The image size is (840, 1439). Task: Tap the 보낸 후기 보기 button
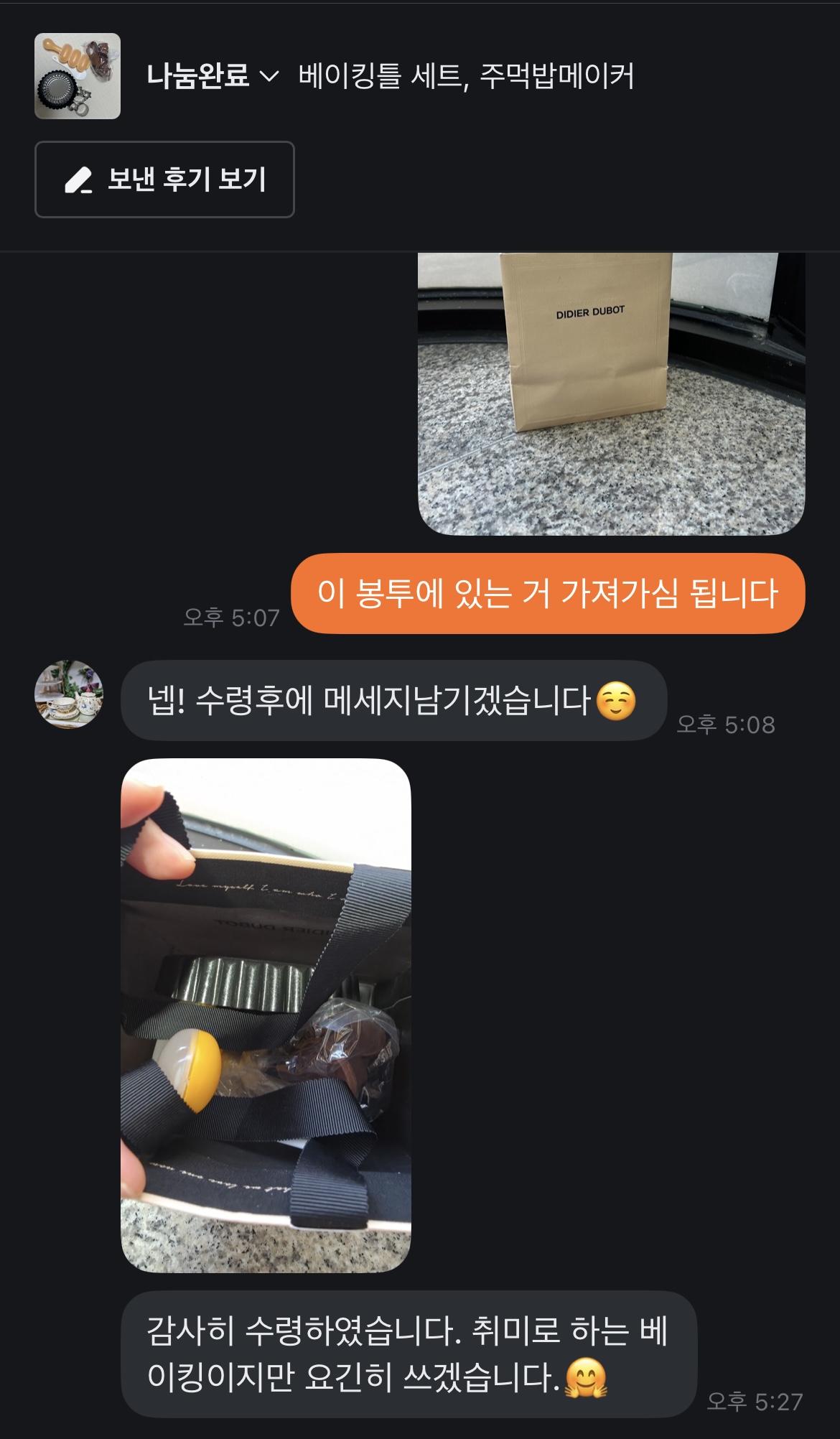(x=164, y=180)
